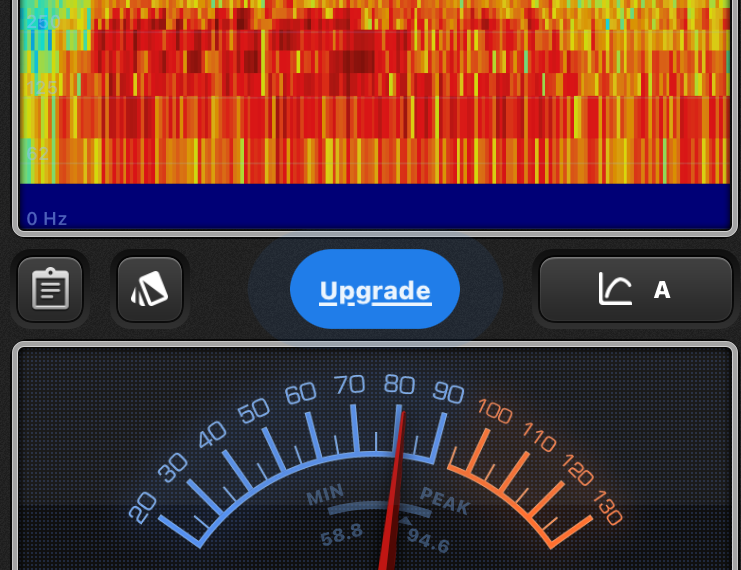Change the A frequency weighting curve
This screenshot has width=741, height=570.
636,290
